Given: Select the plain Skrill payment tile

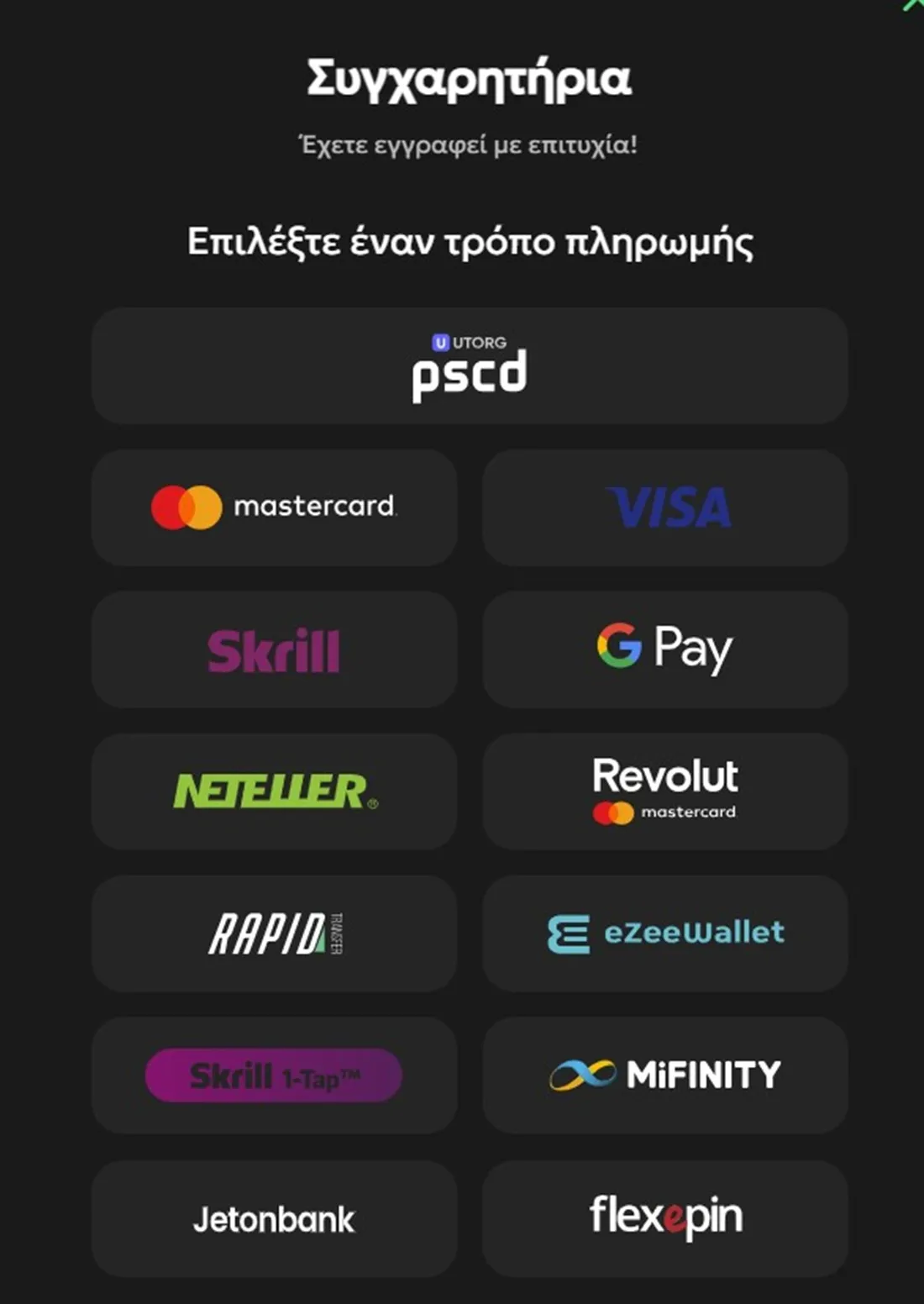Looking at the screenshot, I should (x=274, y=649).
